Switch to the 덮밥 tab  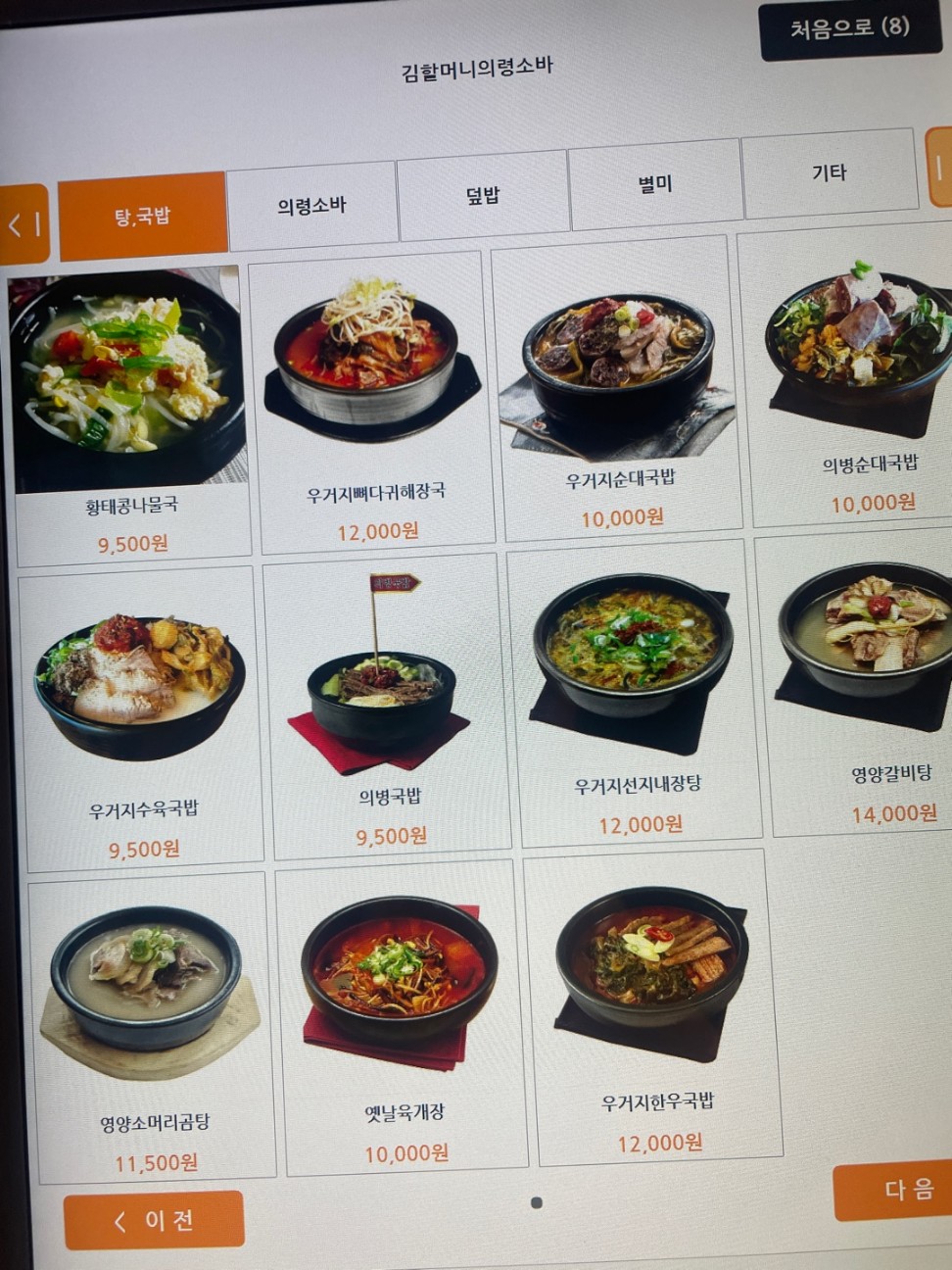(483, 196)
